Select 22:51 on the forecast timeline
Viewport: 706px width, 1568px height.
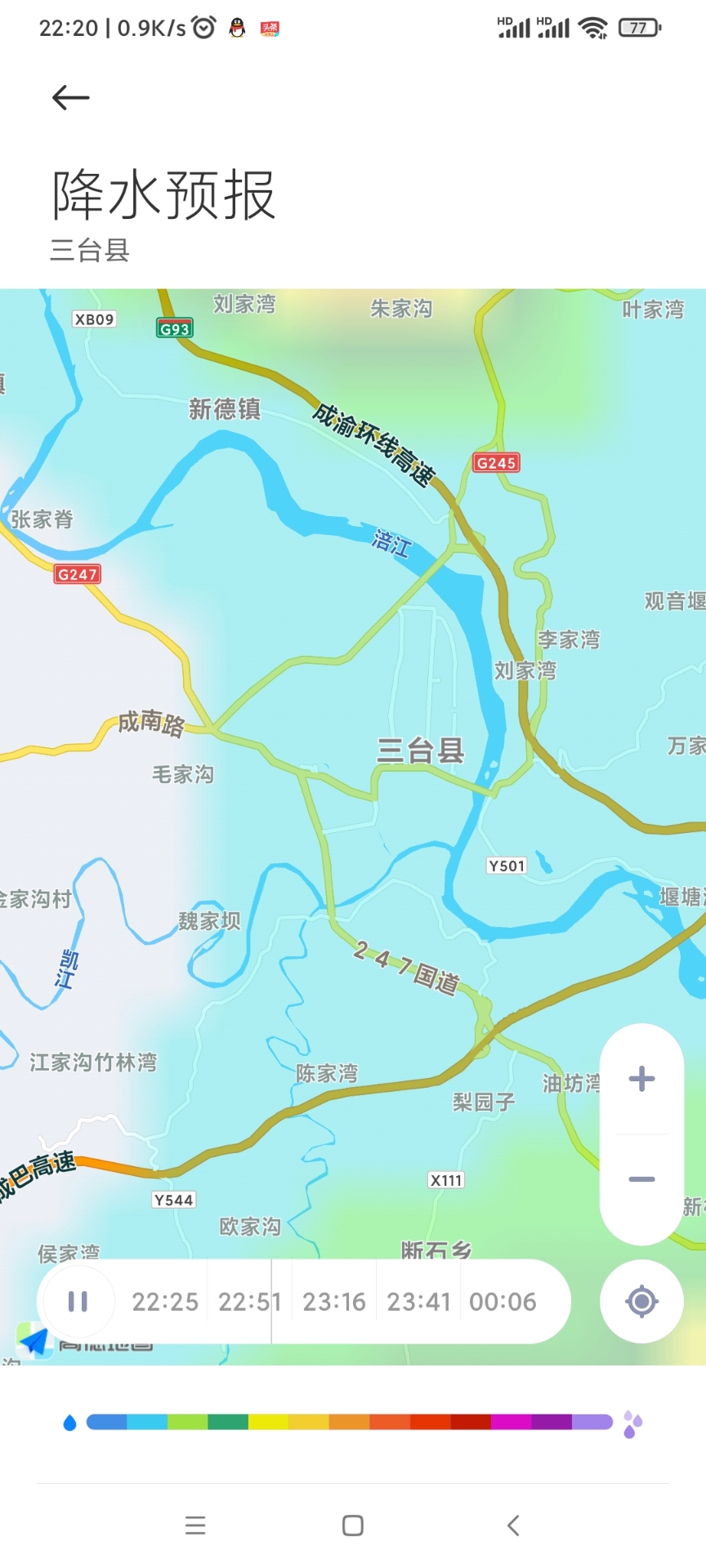pyautogui.click(x=249, y=1302)
